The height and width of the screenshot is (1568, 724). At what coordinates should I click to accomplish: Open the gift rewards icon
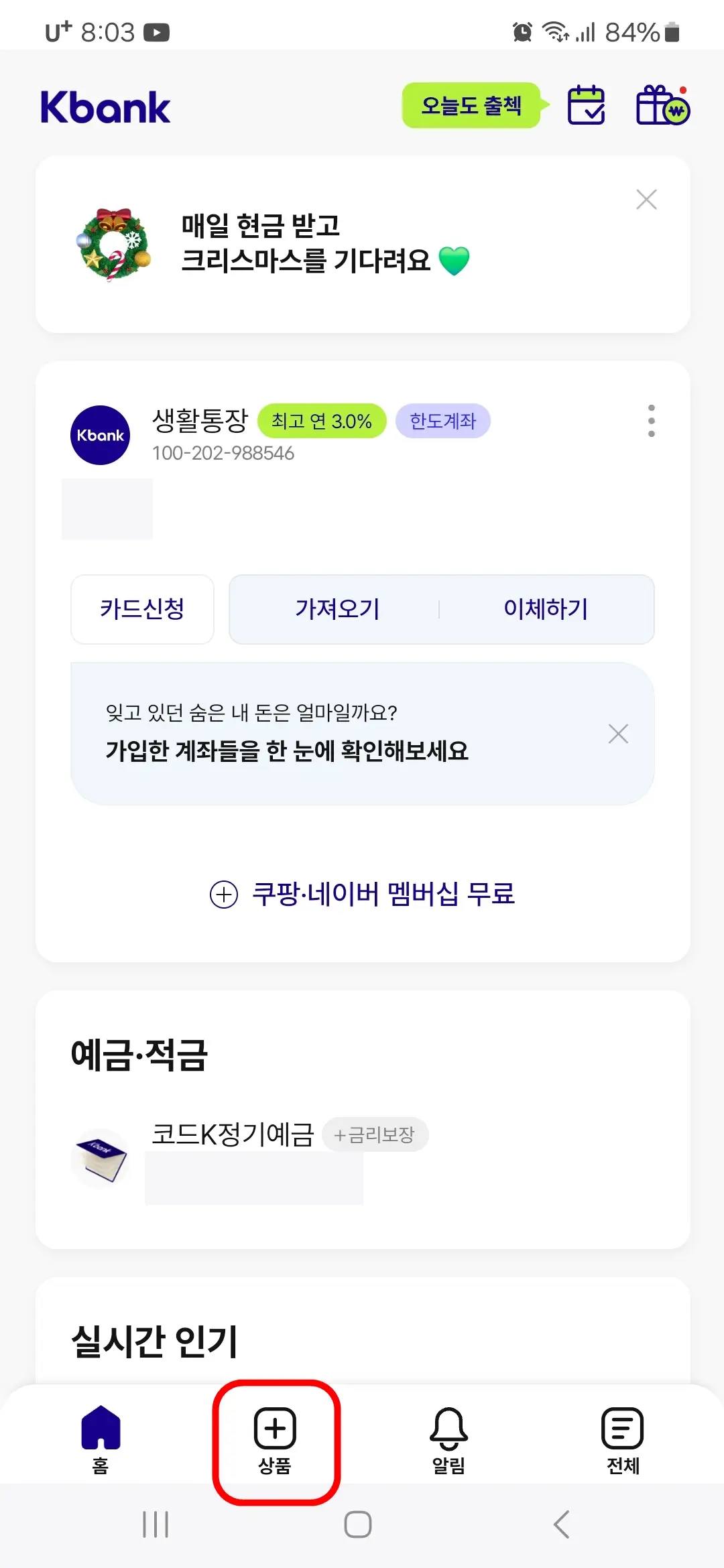tap(662, 106)
